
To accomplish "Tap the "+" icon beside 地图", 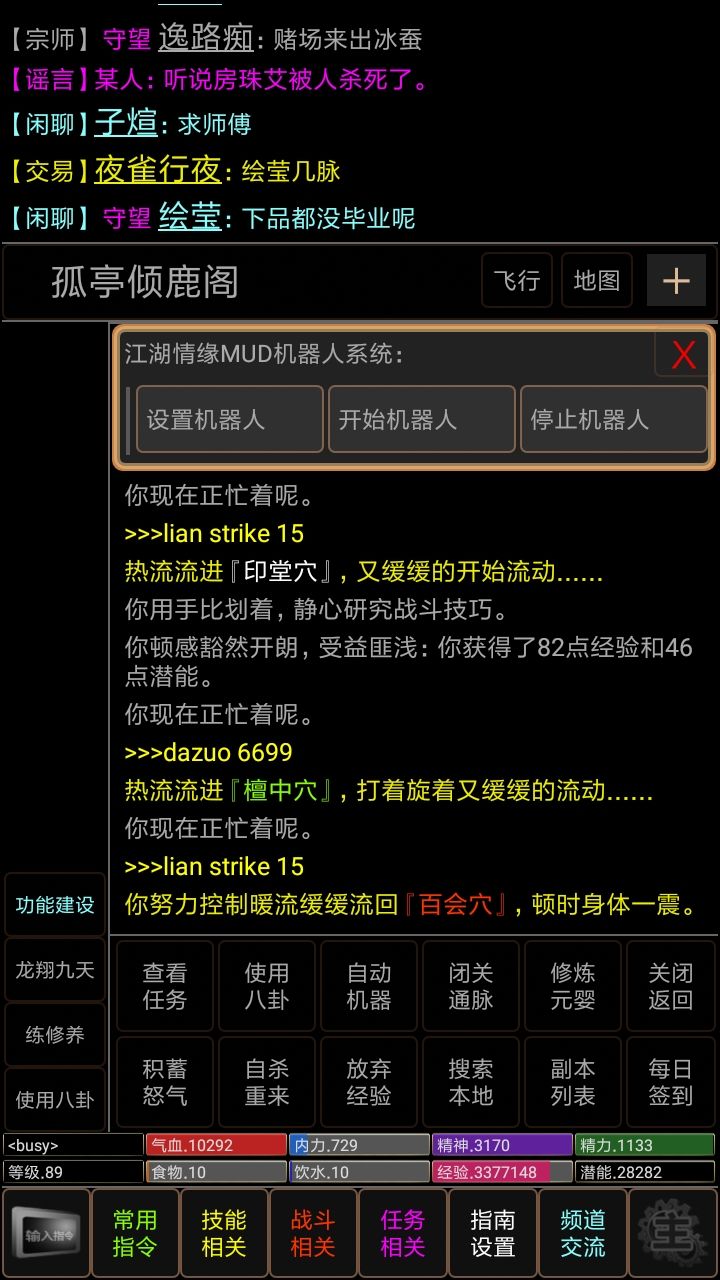I will tap(676, 281).
